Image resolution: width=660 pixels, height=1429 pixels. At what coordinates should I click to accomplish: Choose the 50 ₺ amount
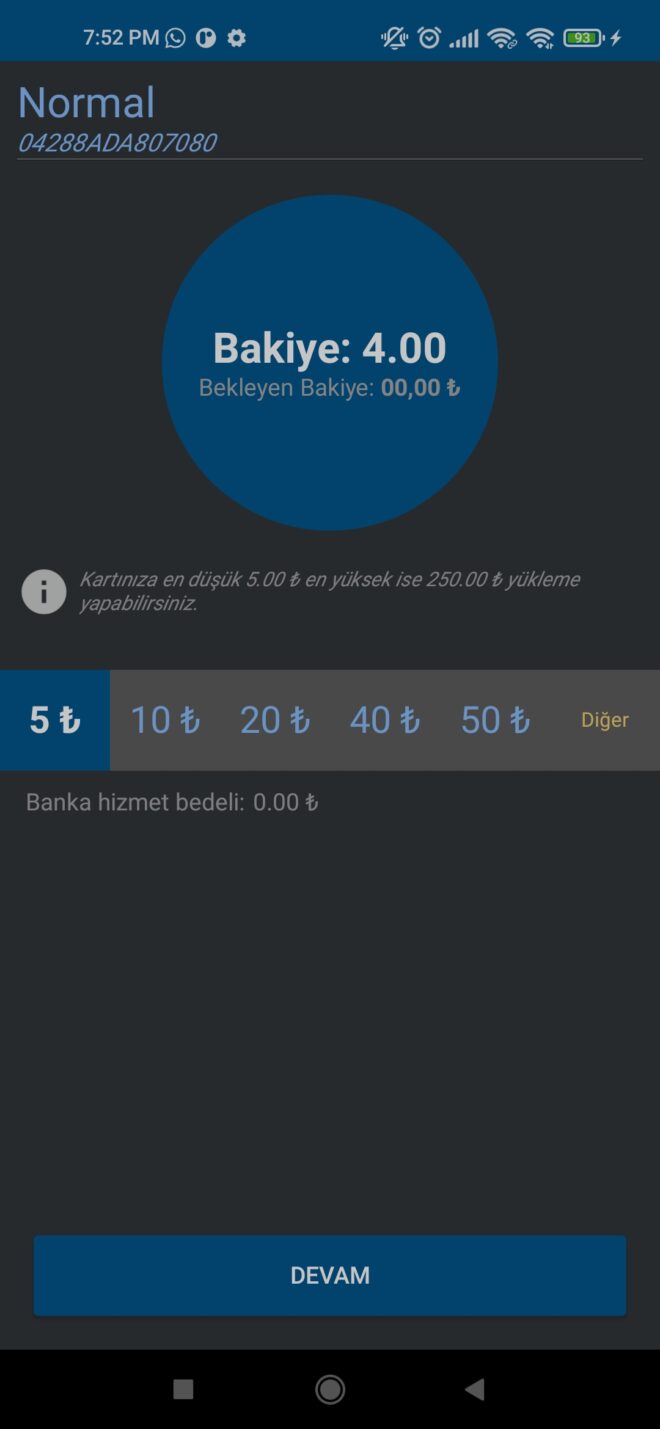pyautogui.click(x=495, y=720)
